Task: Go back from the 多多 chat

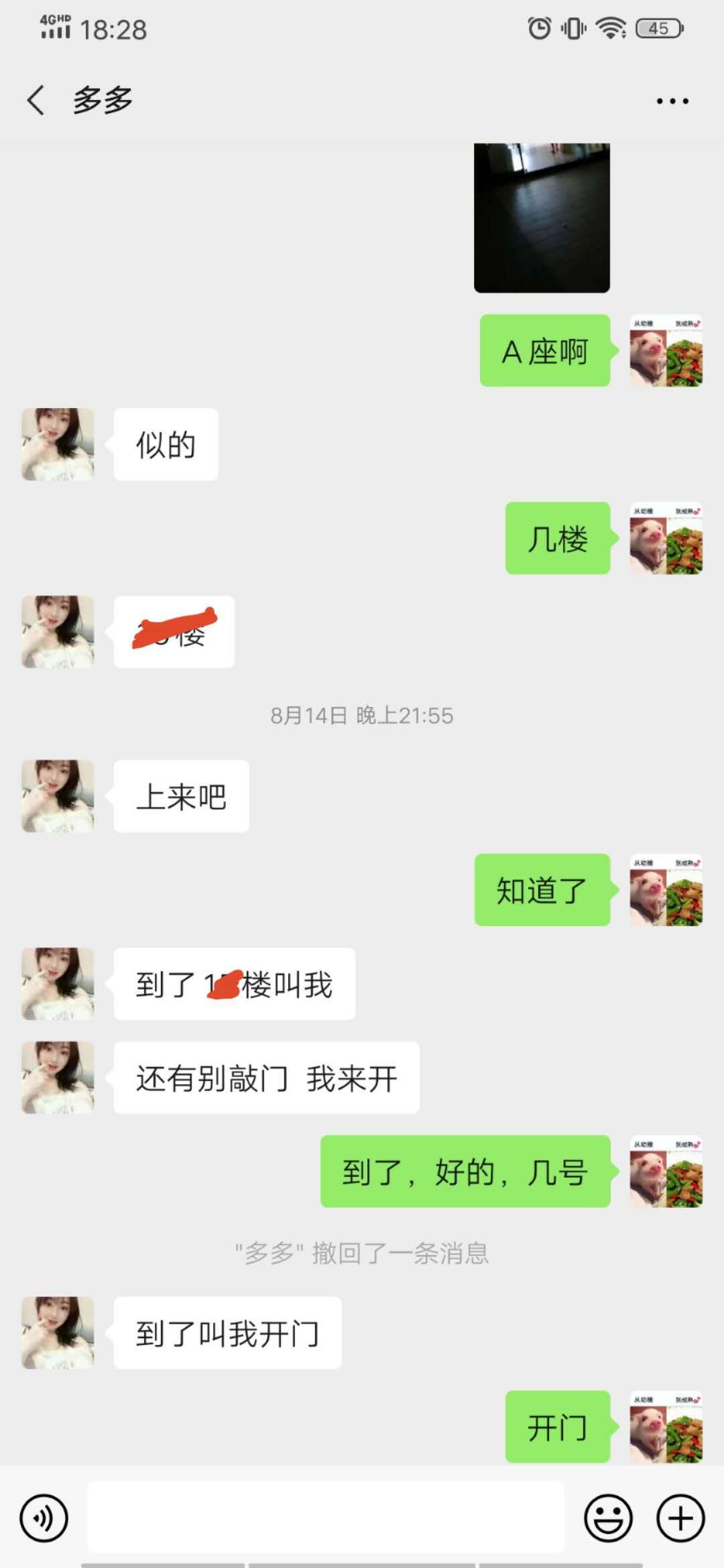Action: (x=36, y=101)
